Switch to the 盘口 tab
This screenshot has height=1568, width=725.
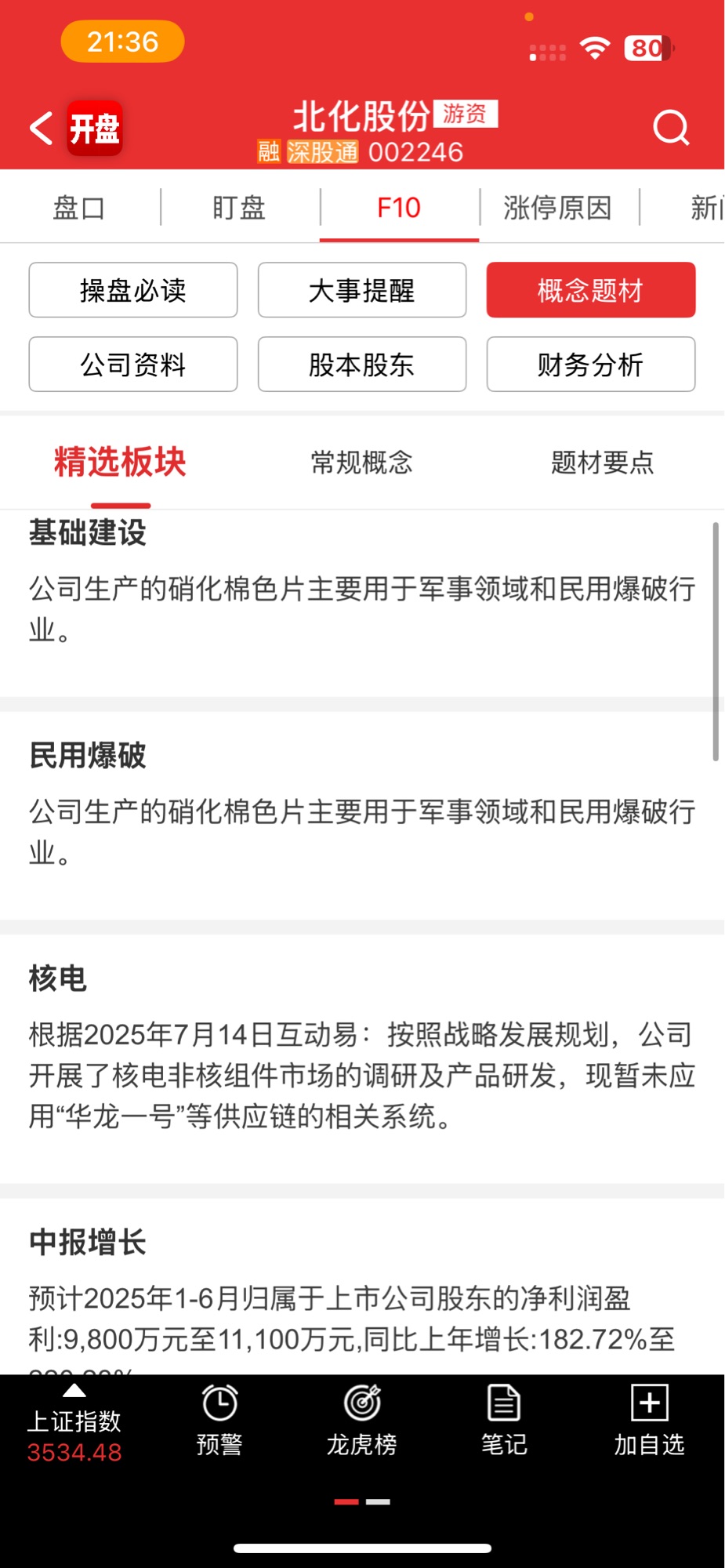pyautogui.click(x=79, y=208)
